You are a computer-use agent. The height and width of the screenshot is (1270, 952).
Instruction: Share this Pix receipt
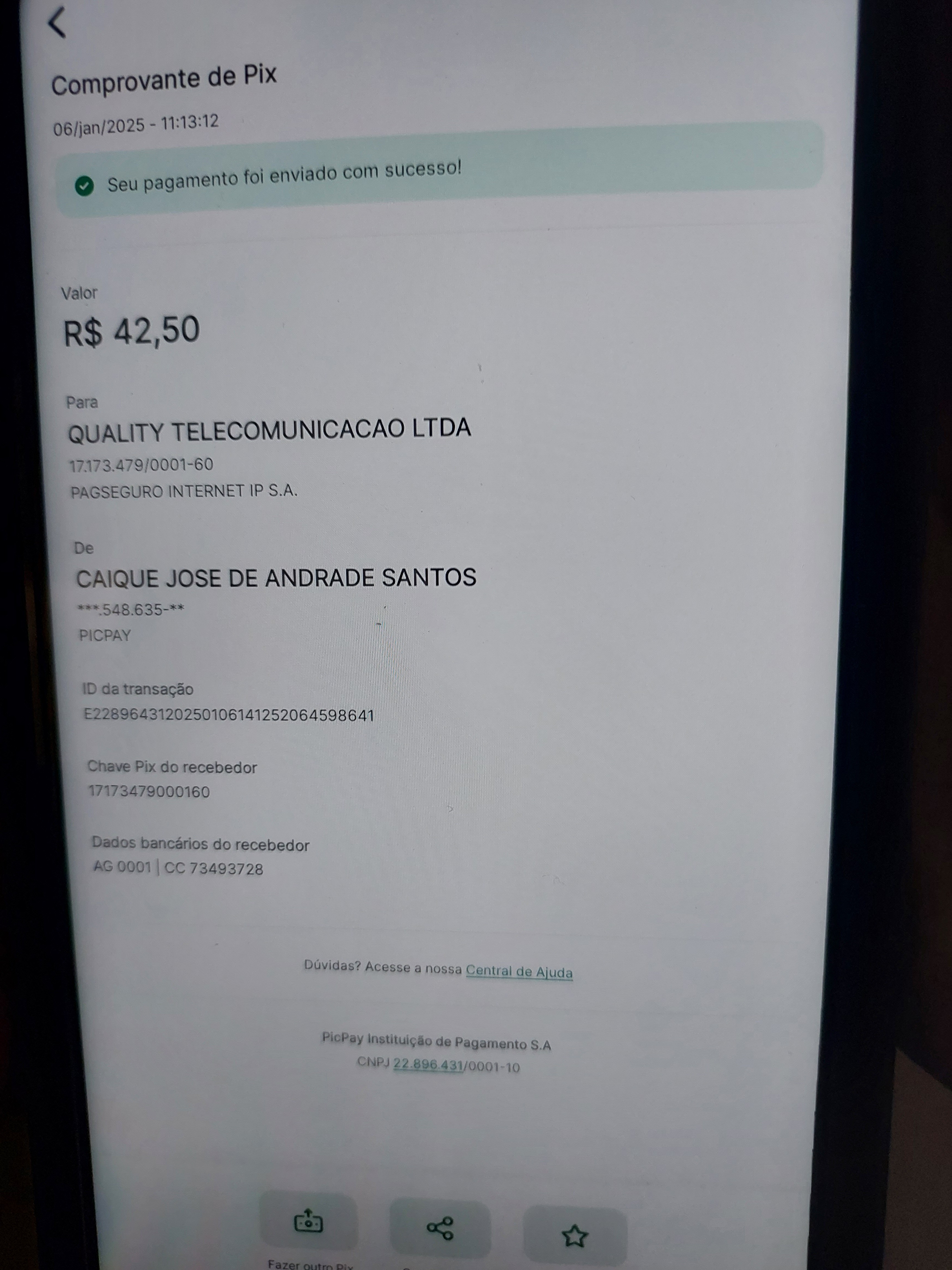pyautogui.click(x=440, y=1228)
